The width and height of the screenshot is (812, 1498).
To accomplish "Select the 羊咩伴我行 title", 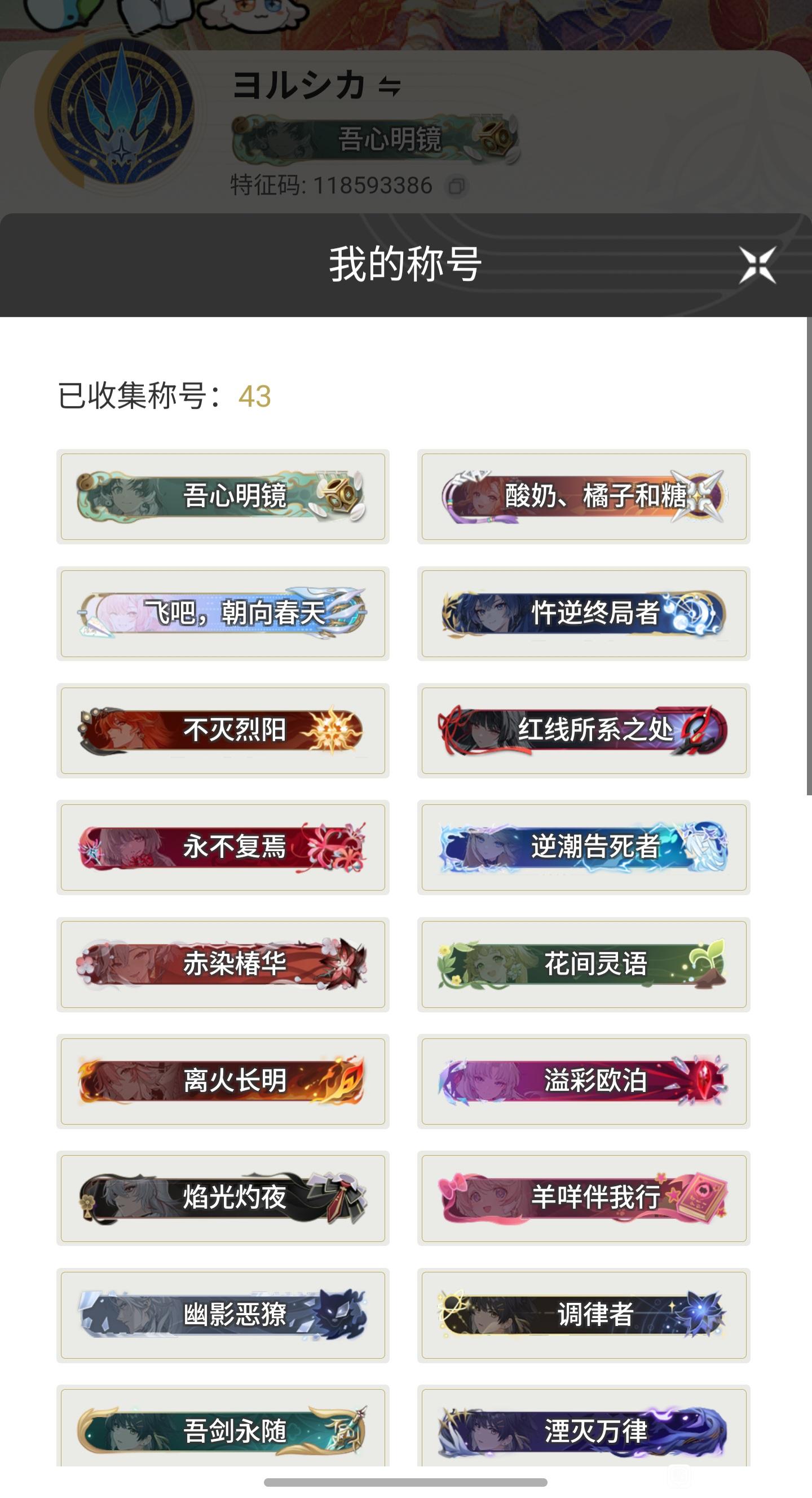I will pyautogui.click(x=584, y=1198).
